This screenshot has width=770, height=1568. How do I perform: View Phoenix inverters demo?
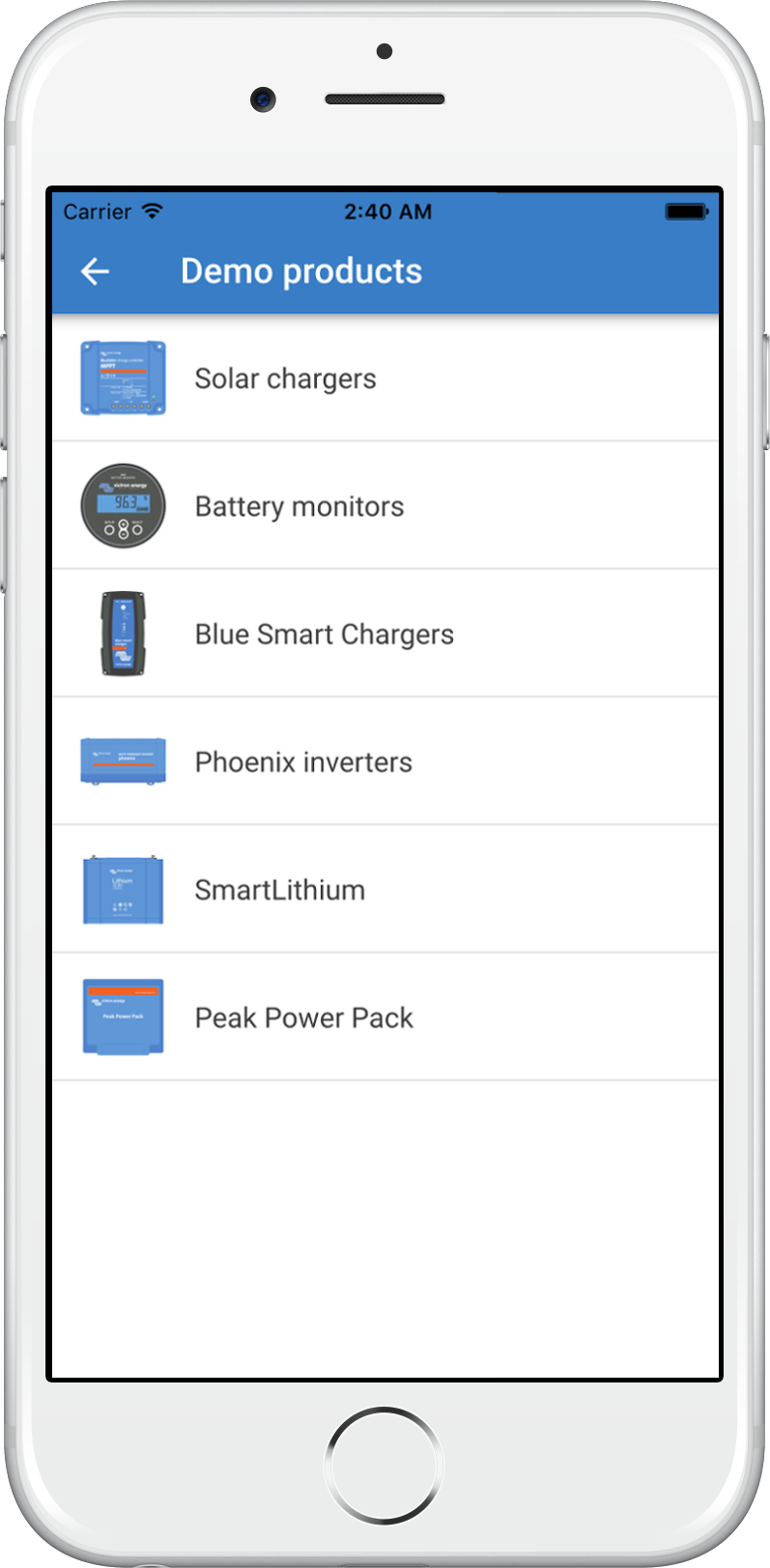303,761
